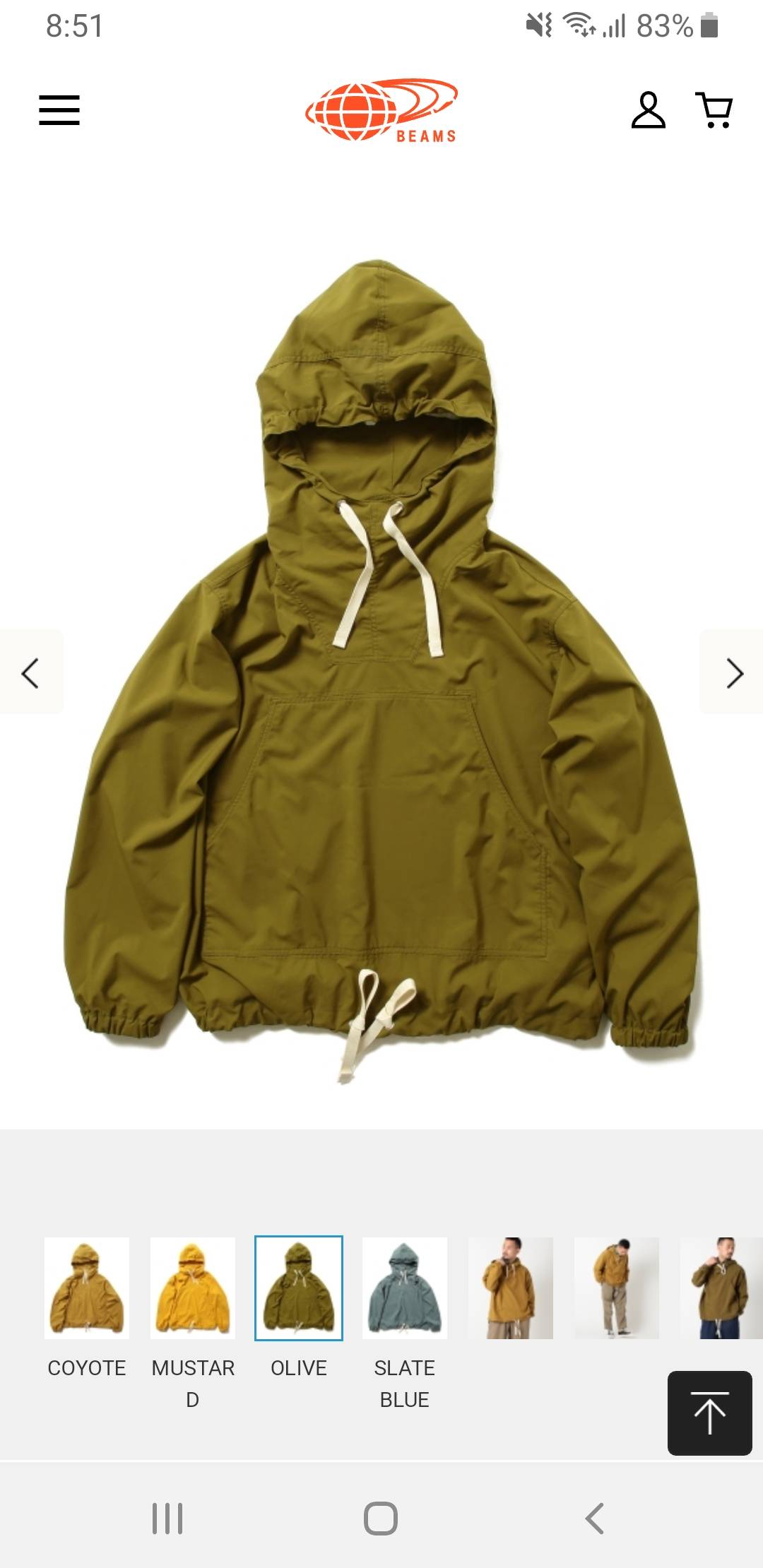Open the hamburger menu

59,110
